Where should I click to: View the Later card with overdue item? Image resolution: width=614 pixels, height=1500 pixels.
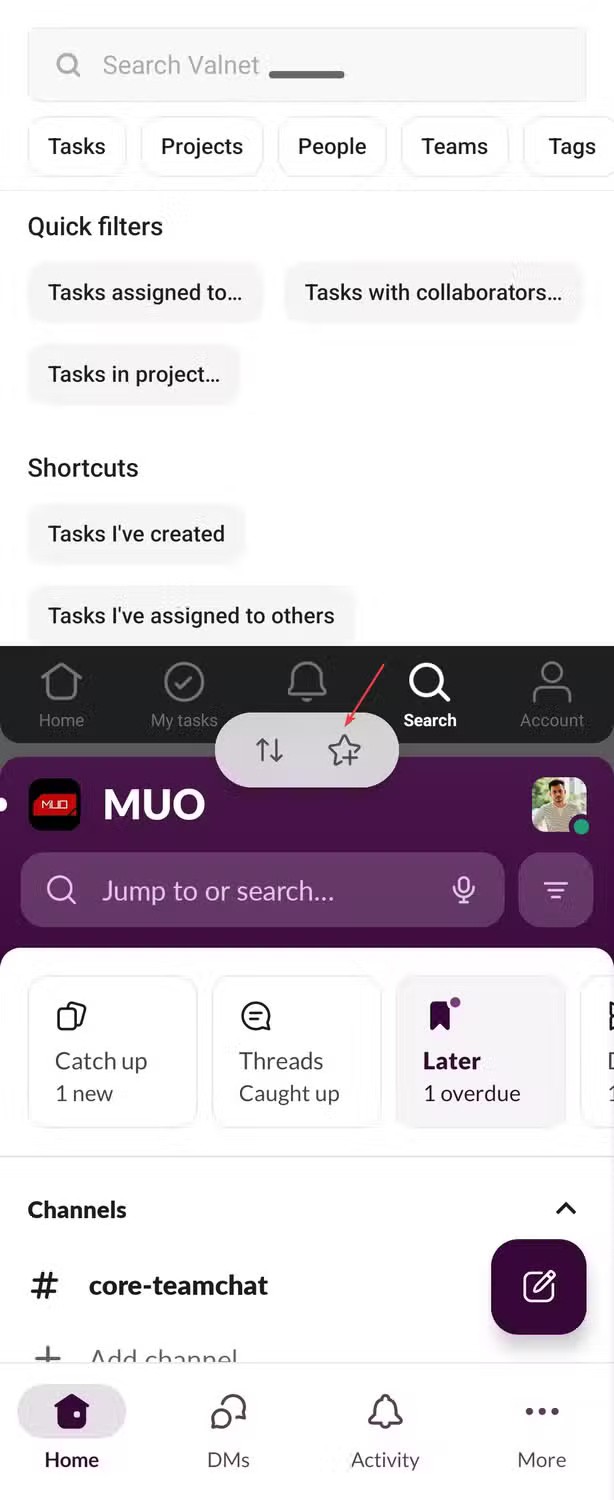click(480, 1052)
